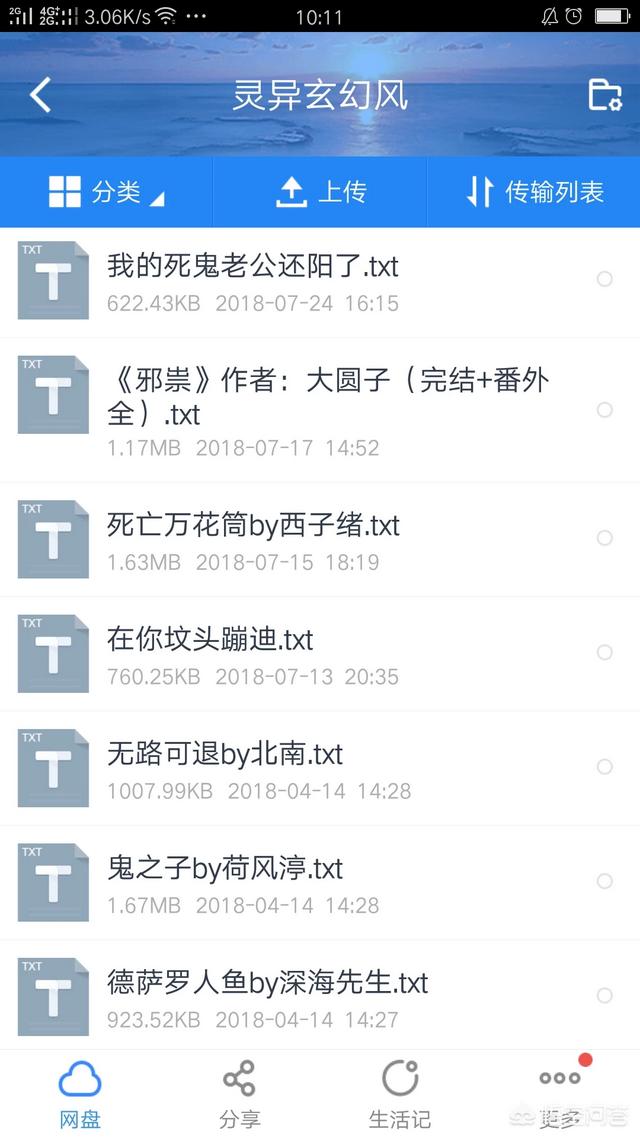Tap the 上传 upload button
This screenshot has height=1138, width=640.
coord(320,192)
